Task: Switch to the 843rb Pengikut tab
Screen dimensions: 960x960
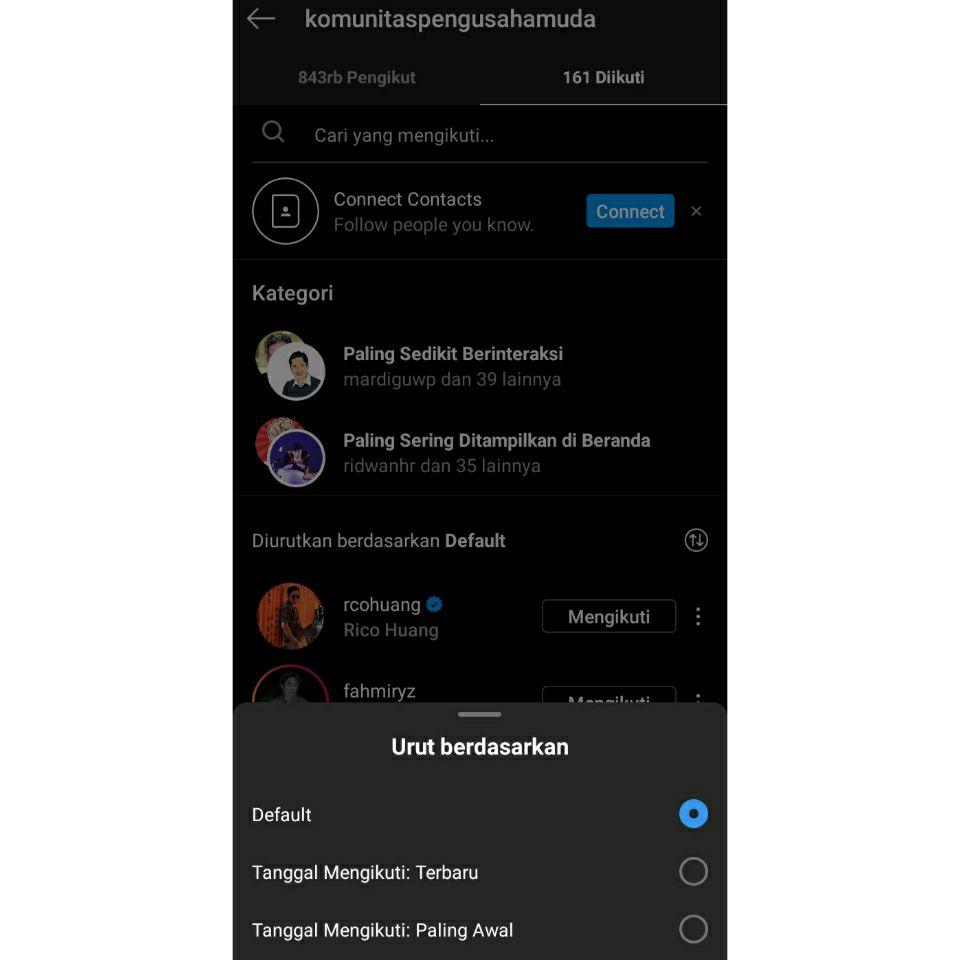Action: (356, 77)
